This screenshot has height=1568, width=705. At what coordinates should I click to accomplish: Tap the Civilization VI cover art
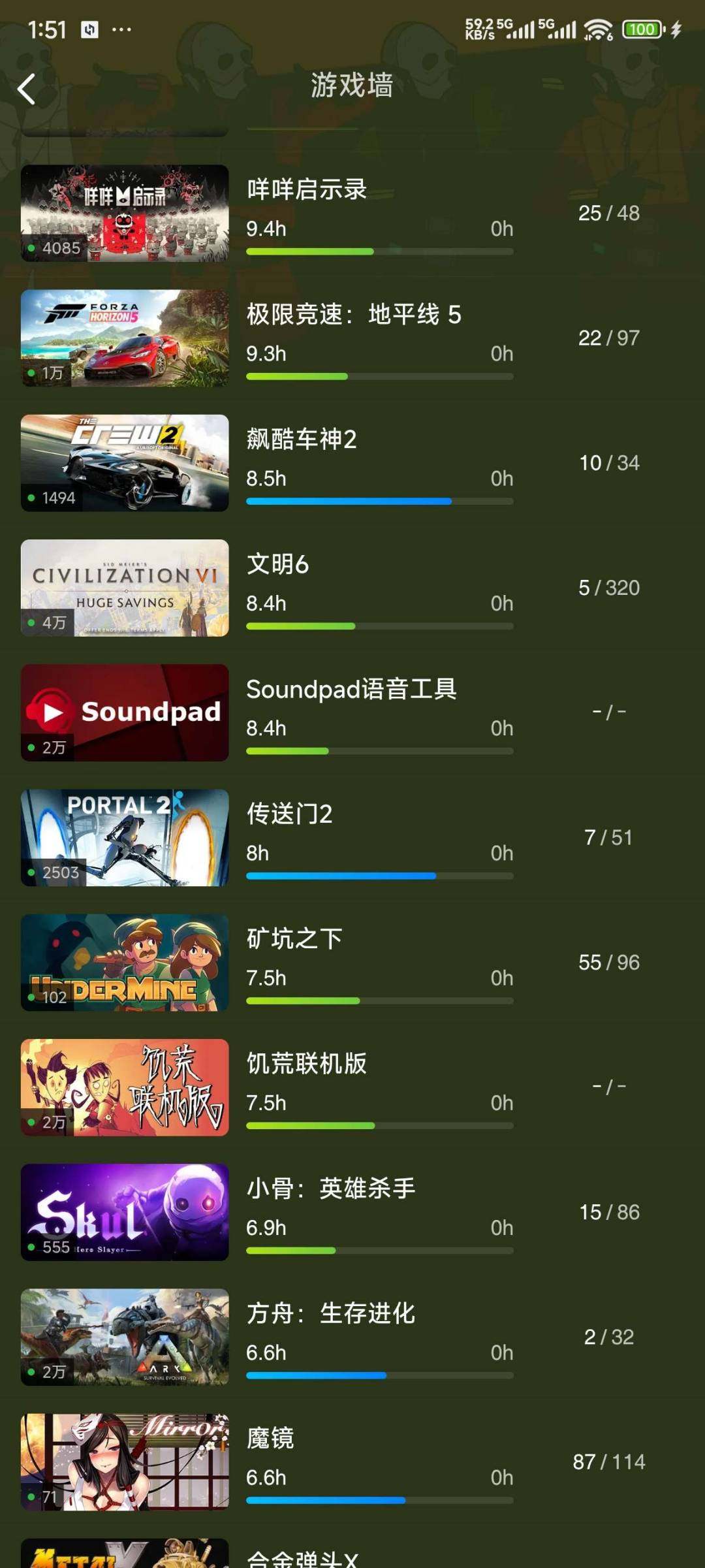pos(124,587)
